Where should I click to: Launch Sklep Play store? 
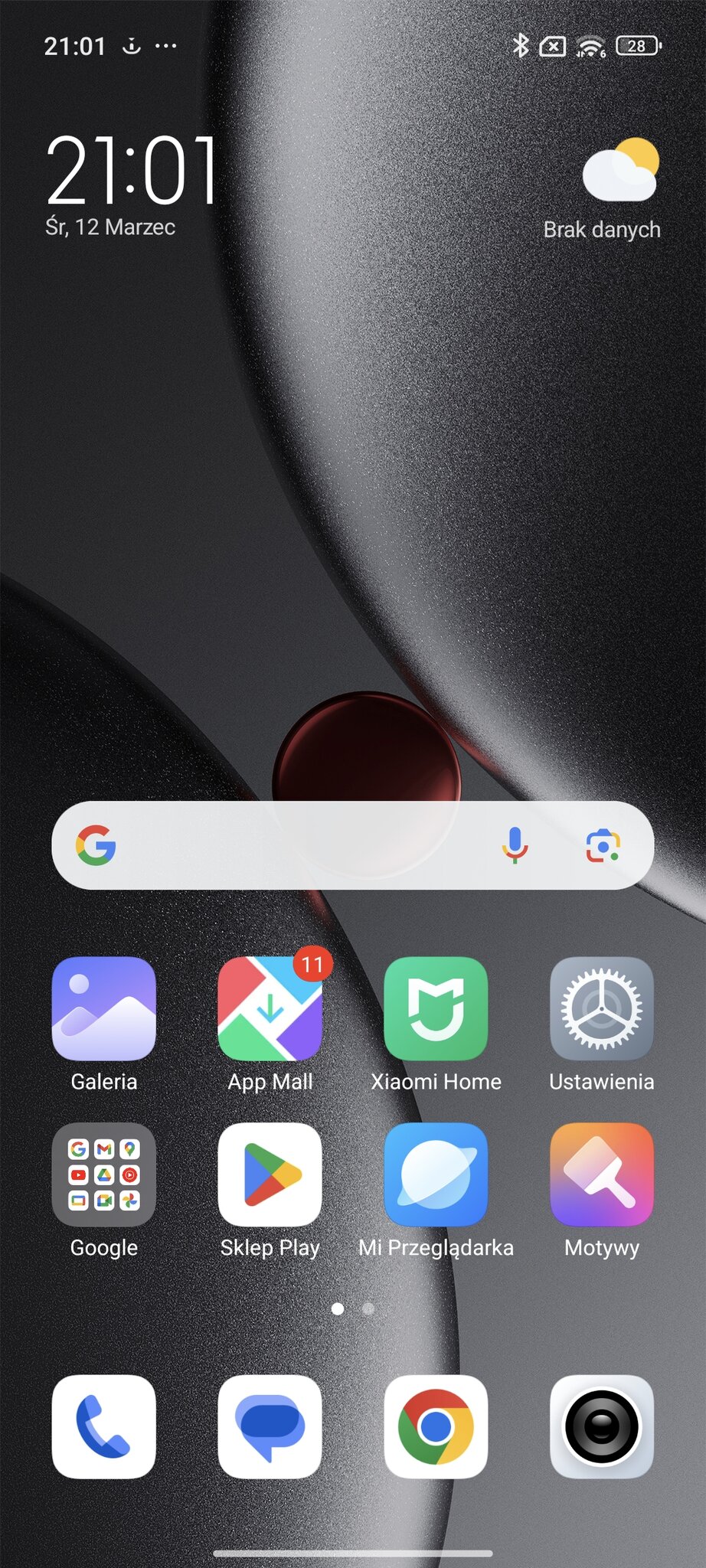pos(270,1174)
